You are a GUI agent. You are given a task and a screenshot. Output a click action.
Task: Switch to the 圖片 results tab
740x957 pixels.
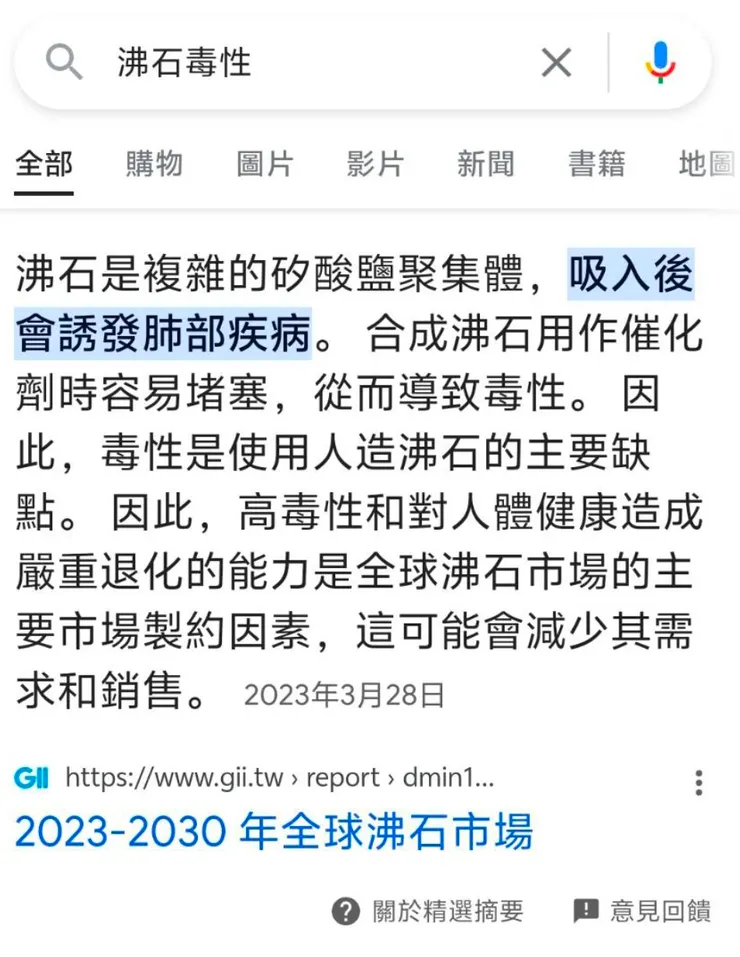pos(264,165)
